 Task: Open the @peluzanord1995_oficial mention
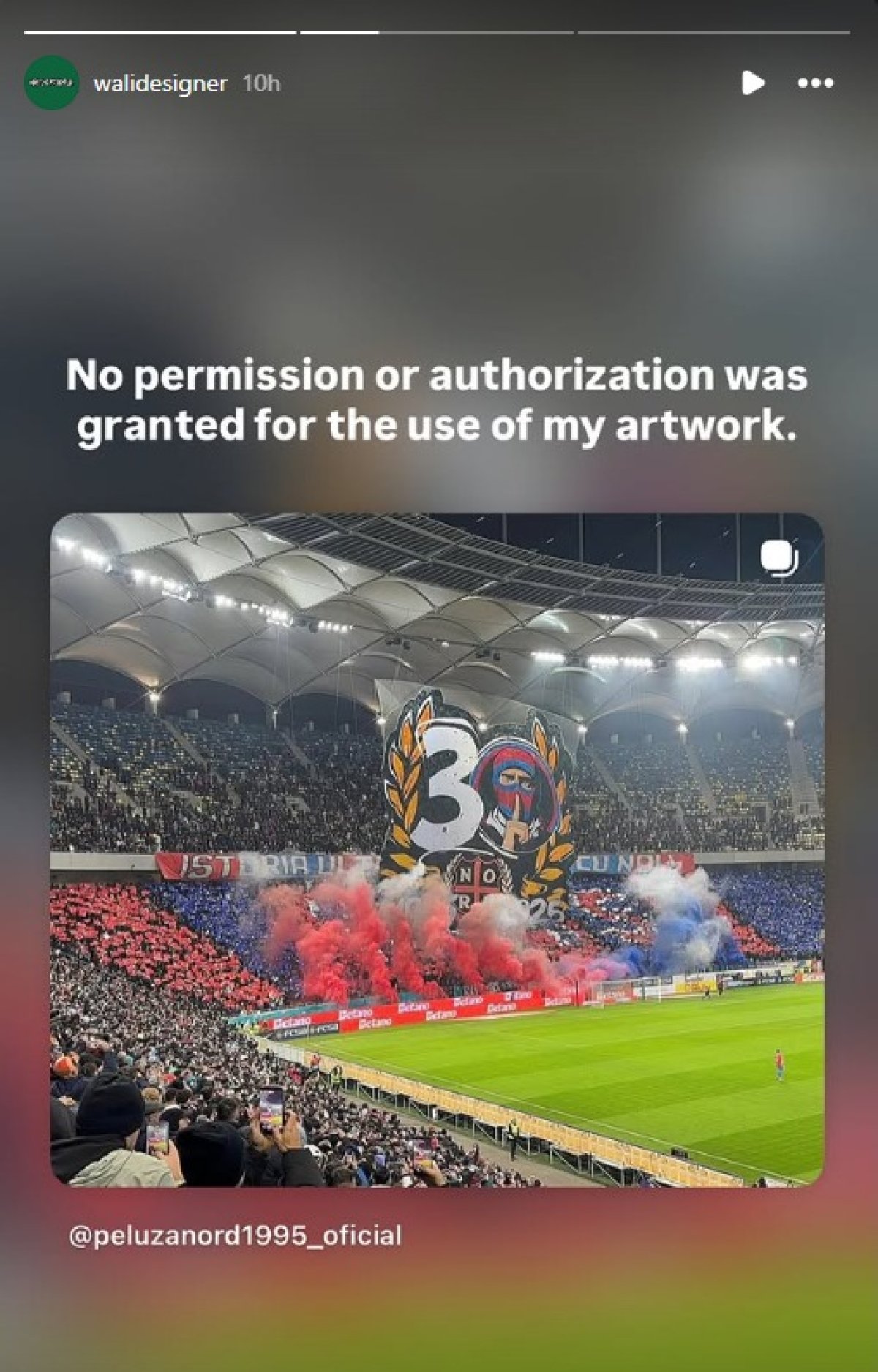coord(235,1235)
